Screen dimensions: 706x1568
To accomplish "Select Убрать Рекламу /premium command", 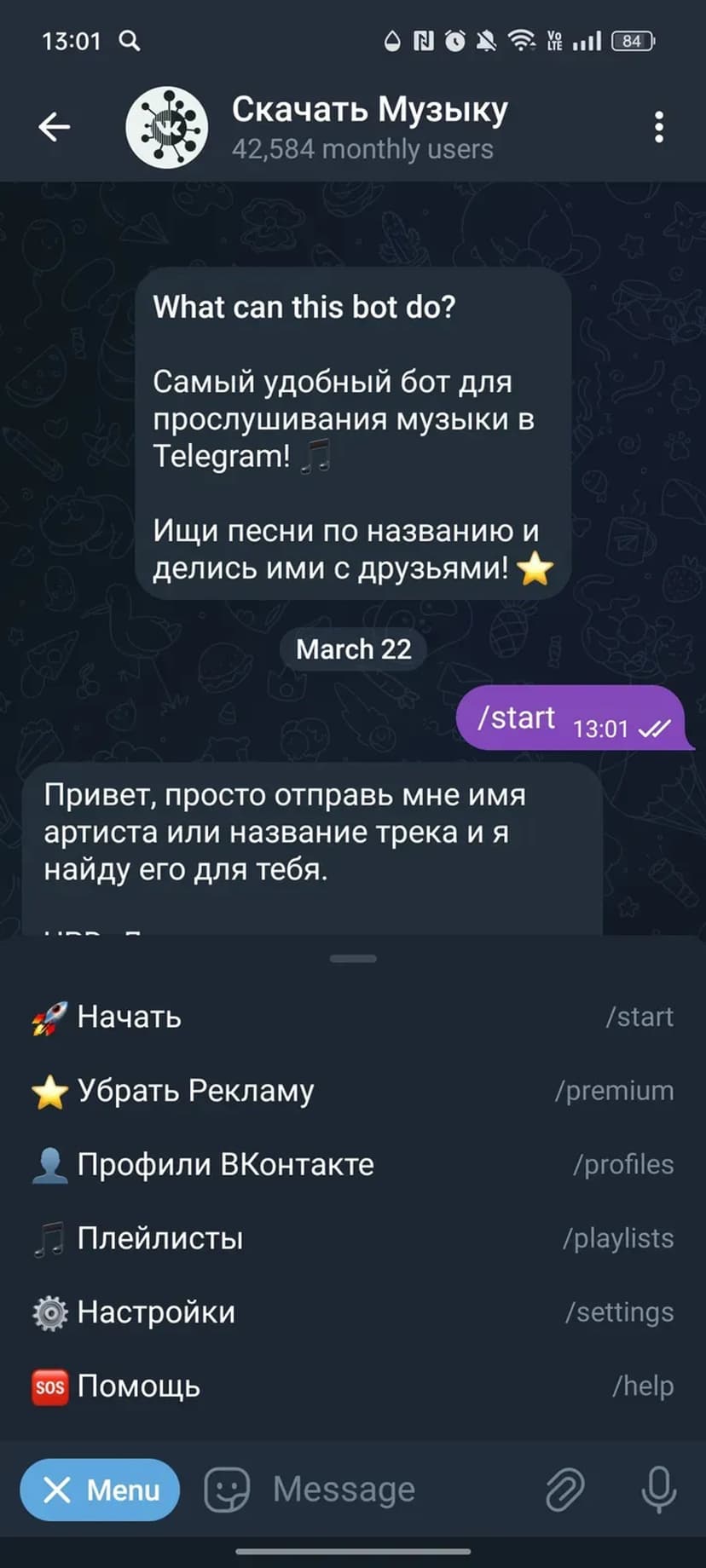I will point(352,1091).
